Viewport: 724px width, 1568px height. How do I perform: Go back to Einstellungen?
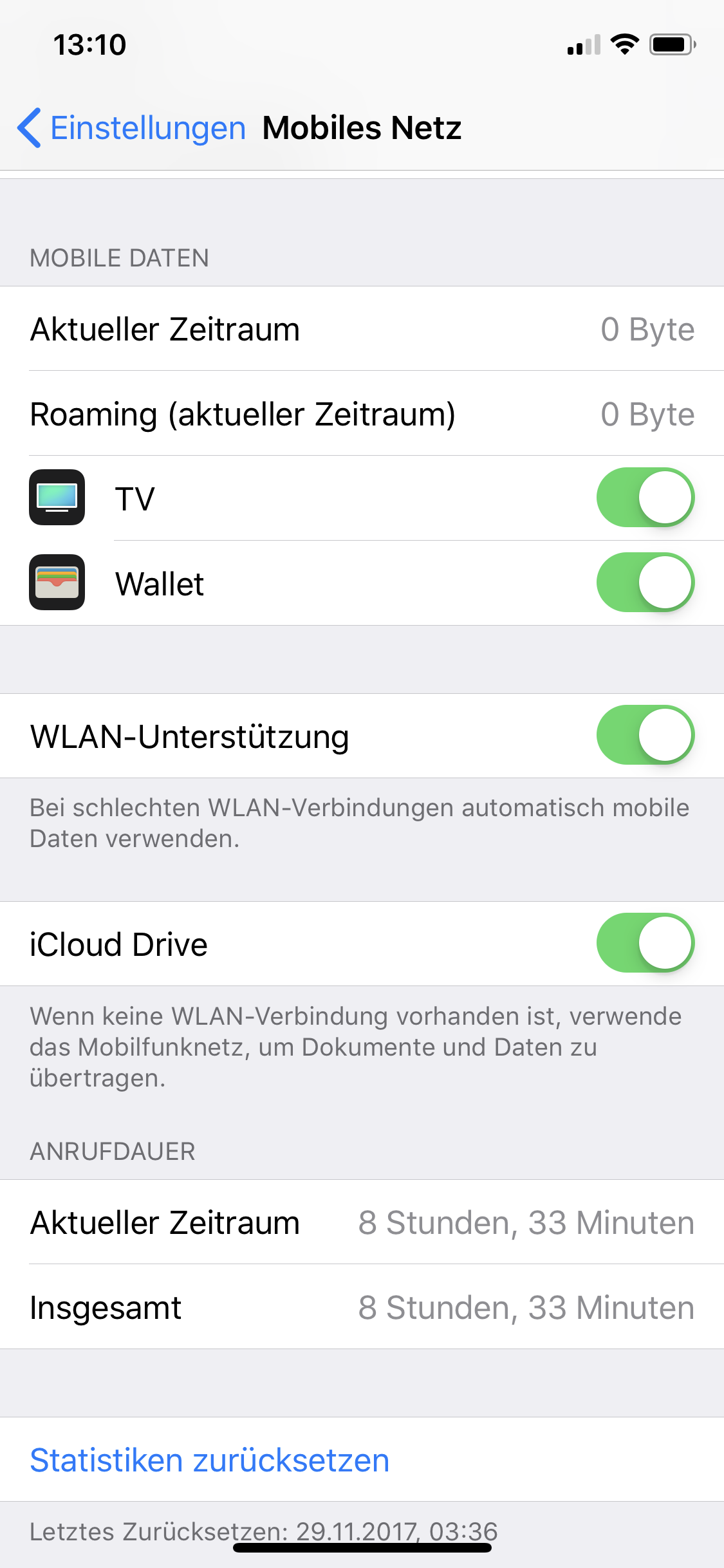tap(132, 127)
